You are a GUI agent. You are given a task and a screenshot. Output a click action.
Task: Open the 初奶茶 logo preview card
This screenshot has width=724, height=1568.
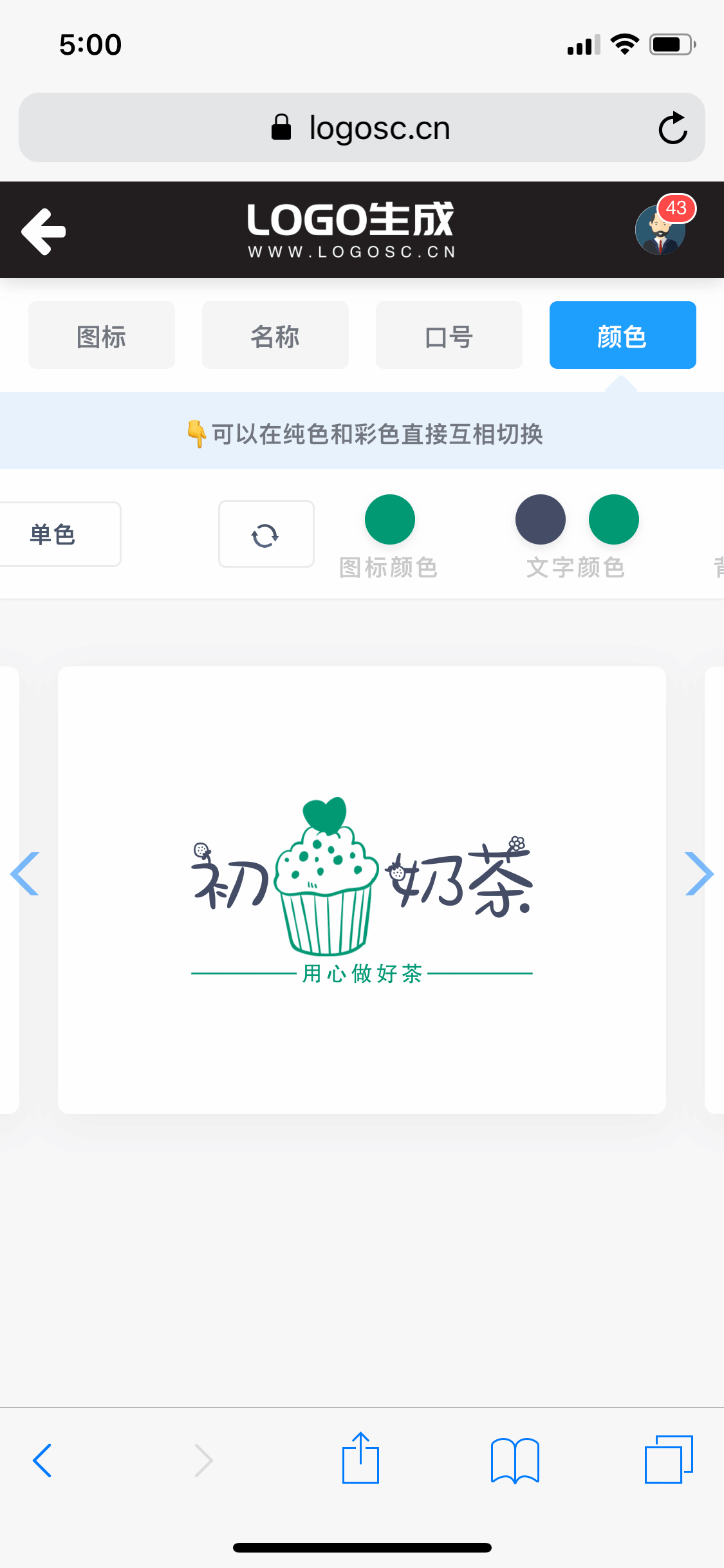[x=362, y=890]
